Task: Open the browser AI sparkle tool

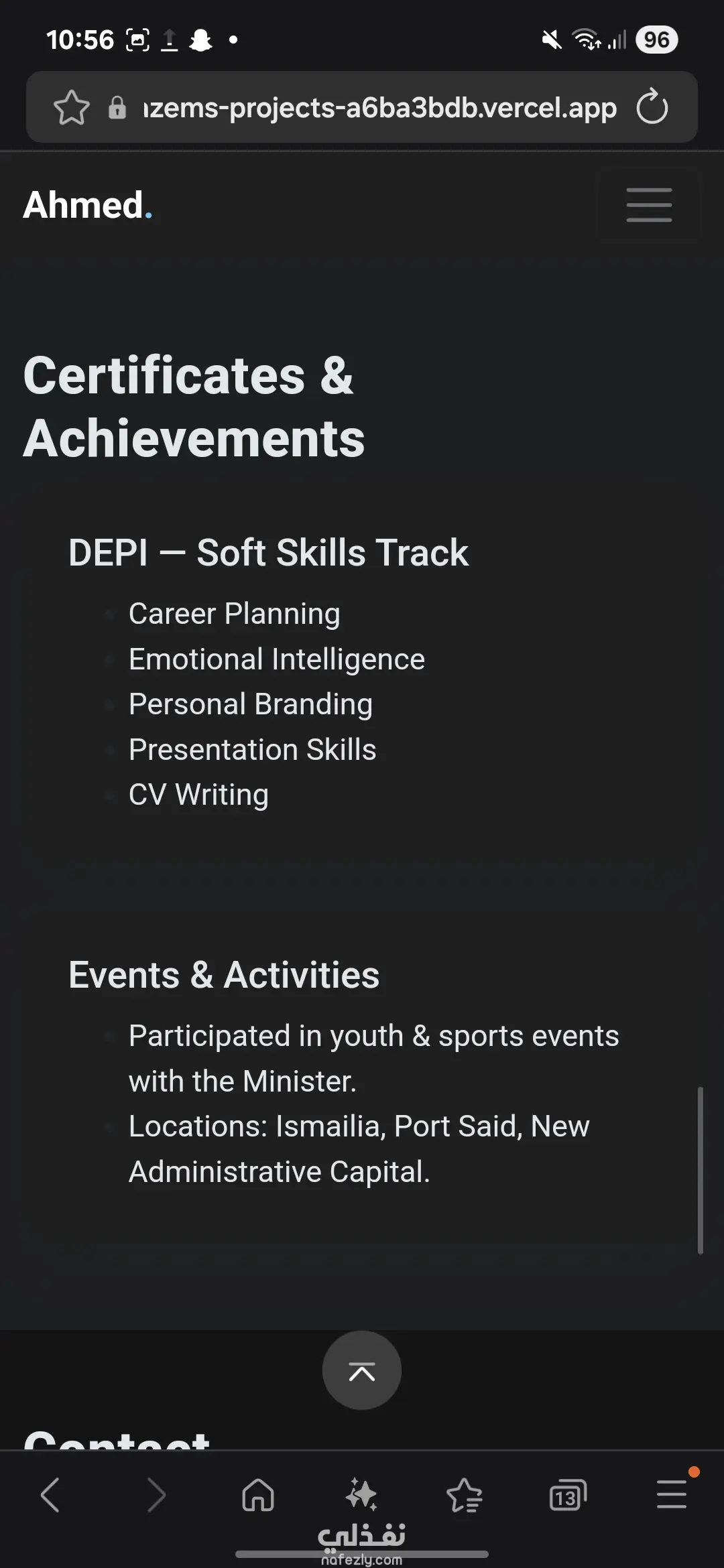Action: tap(361, 1495)
